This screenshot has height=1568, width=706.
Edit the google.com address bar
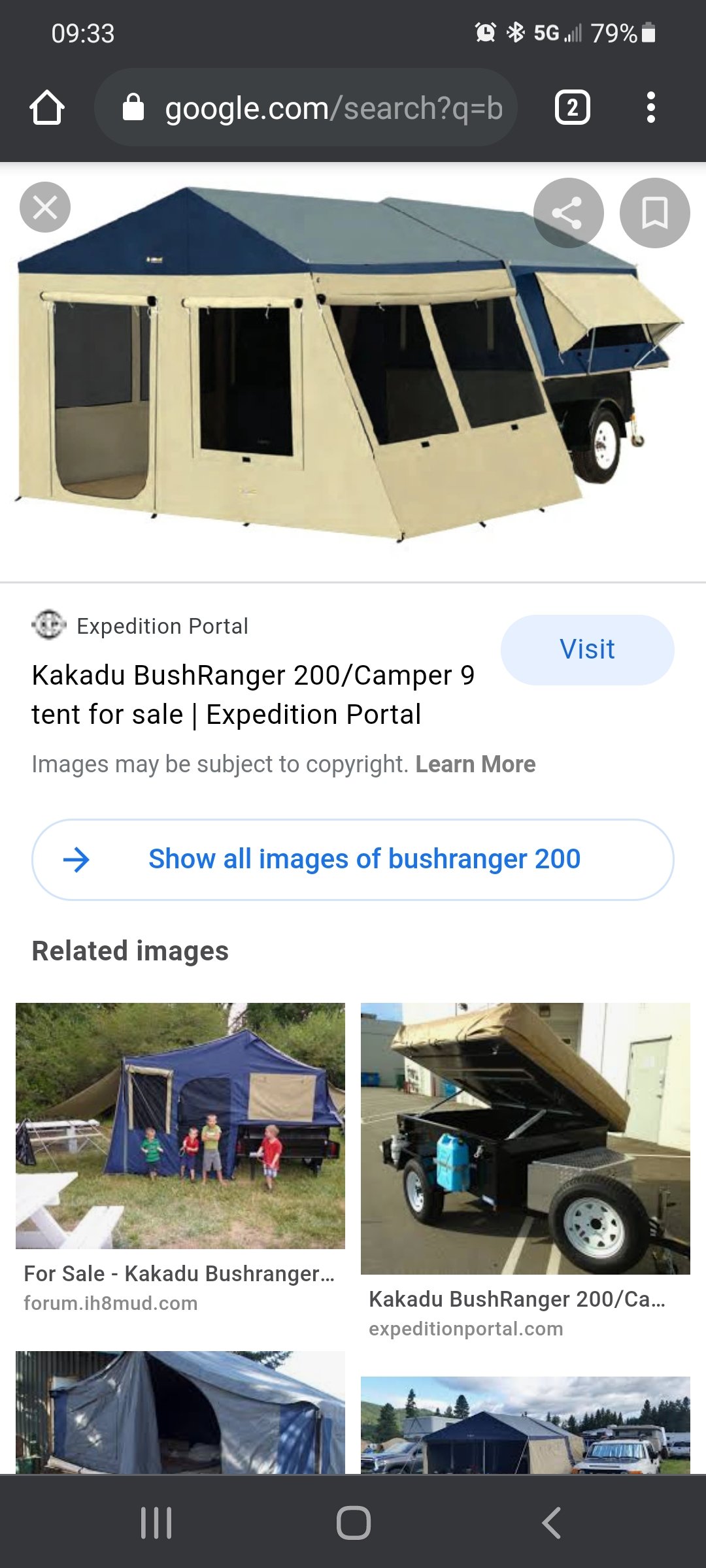[306, 108]
